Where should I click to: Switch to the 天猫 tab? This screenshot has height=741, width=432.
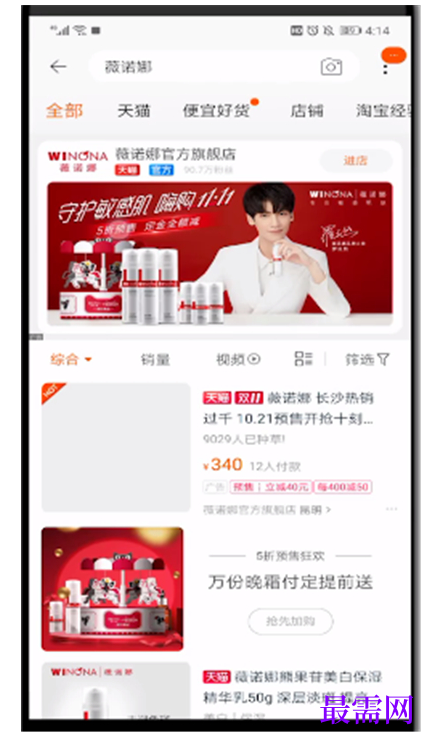click(134, 111)
